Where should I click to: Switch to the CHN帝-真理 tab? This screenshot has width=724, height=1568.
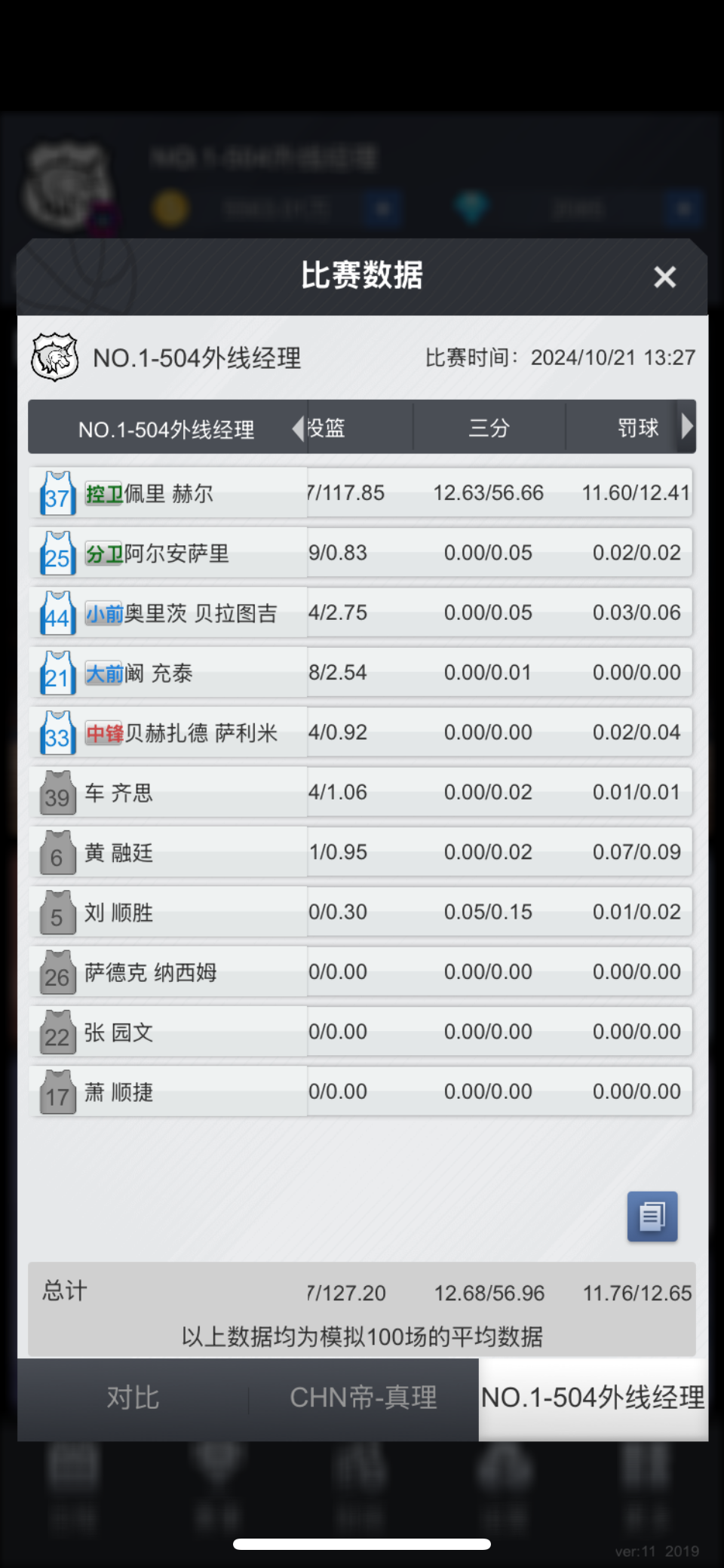click(x=364, y=1398)
